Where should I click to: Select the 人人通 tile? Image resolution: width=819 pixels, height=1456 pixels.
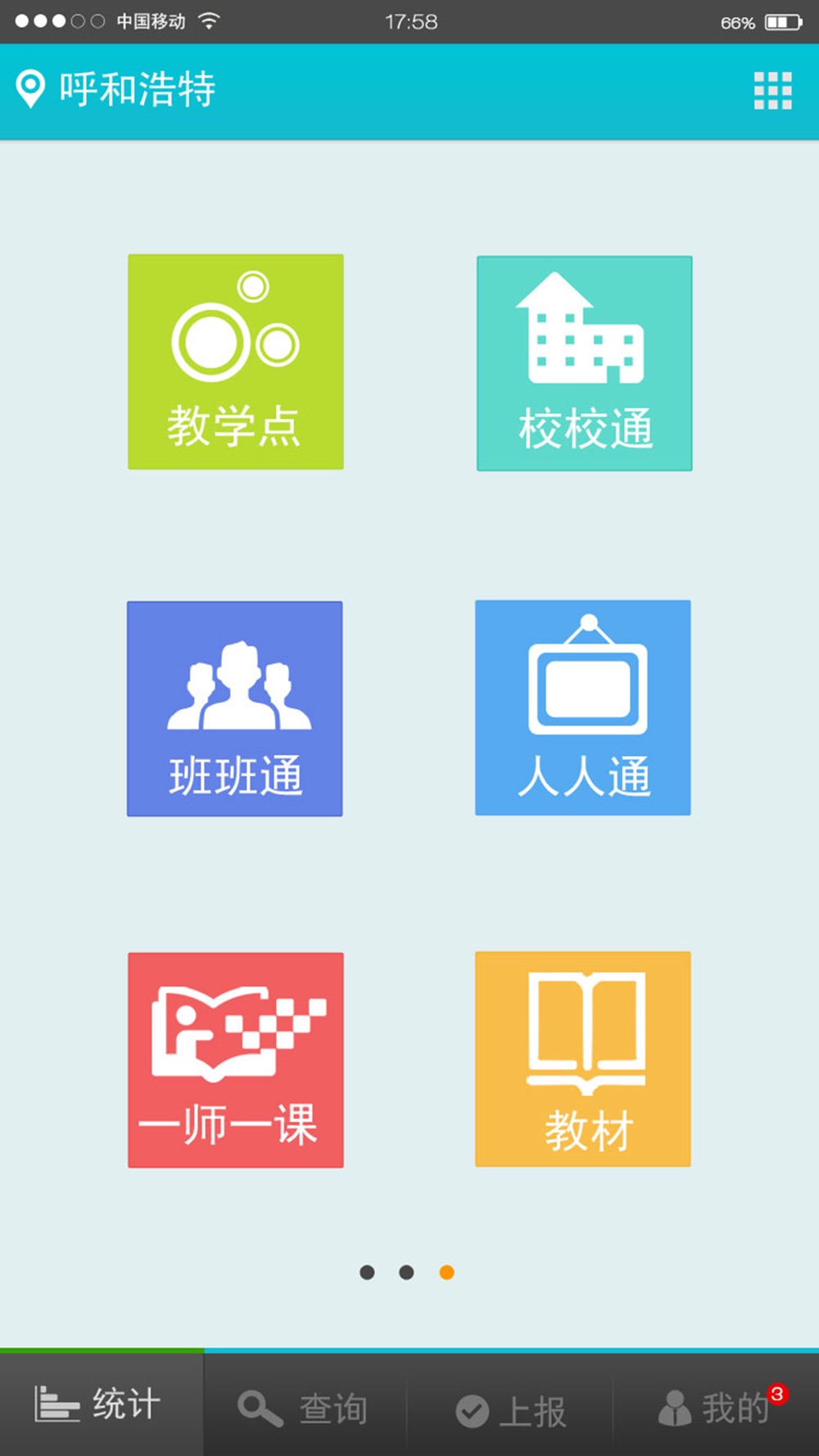pyautogui.click(x=583, y=708)
